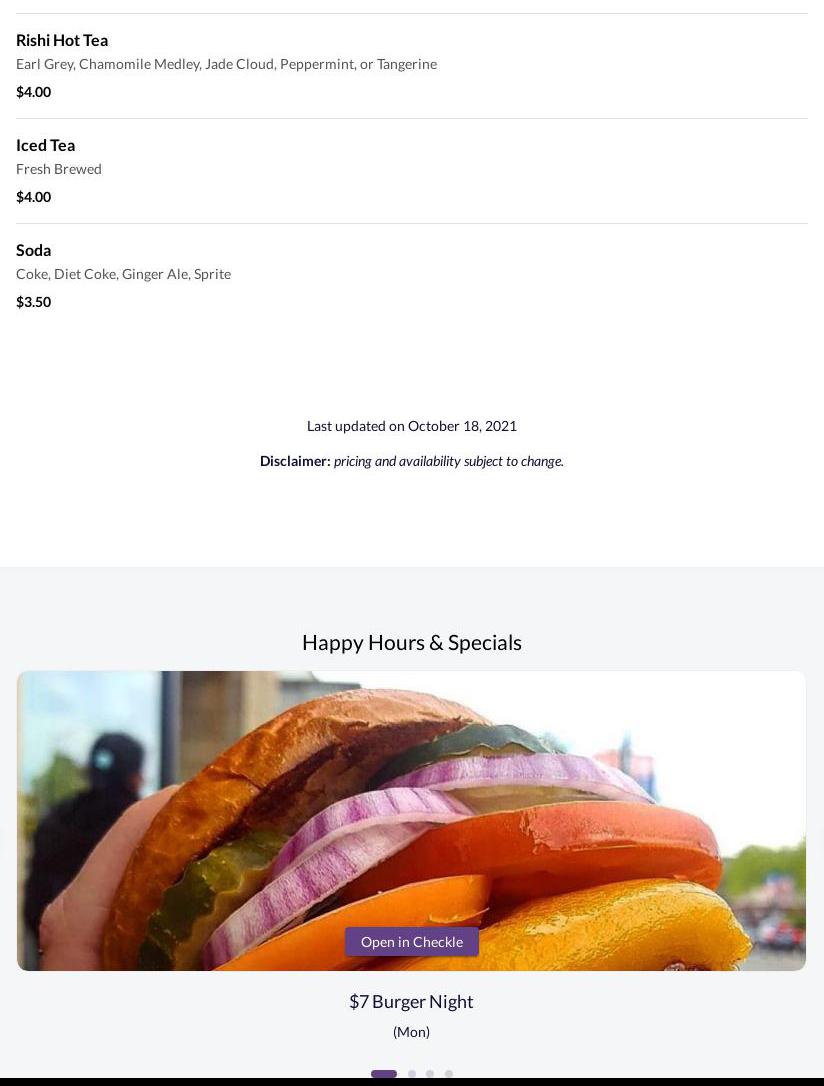Screen dimensions: 824x1086
Task: Select the third carousel page dot
Action: tap(430, 1074)
